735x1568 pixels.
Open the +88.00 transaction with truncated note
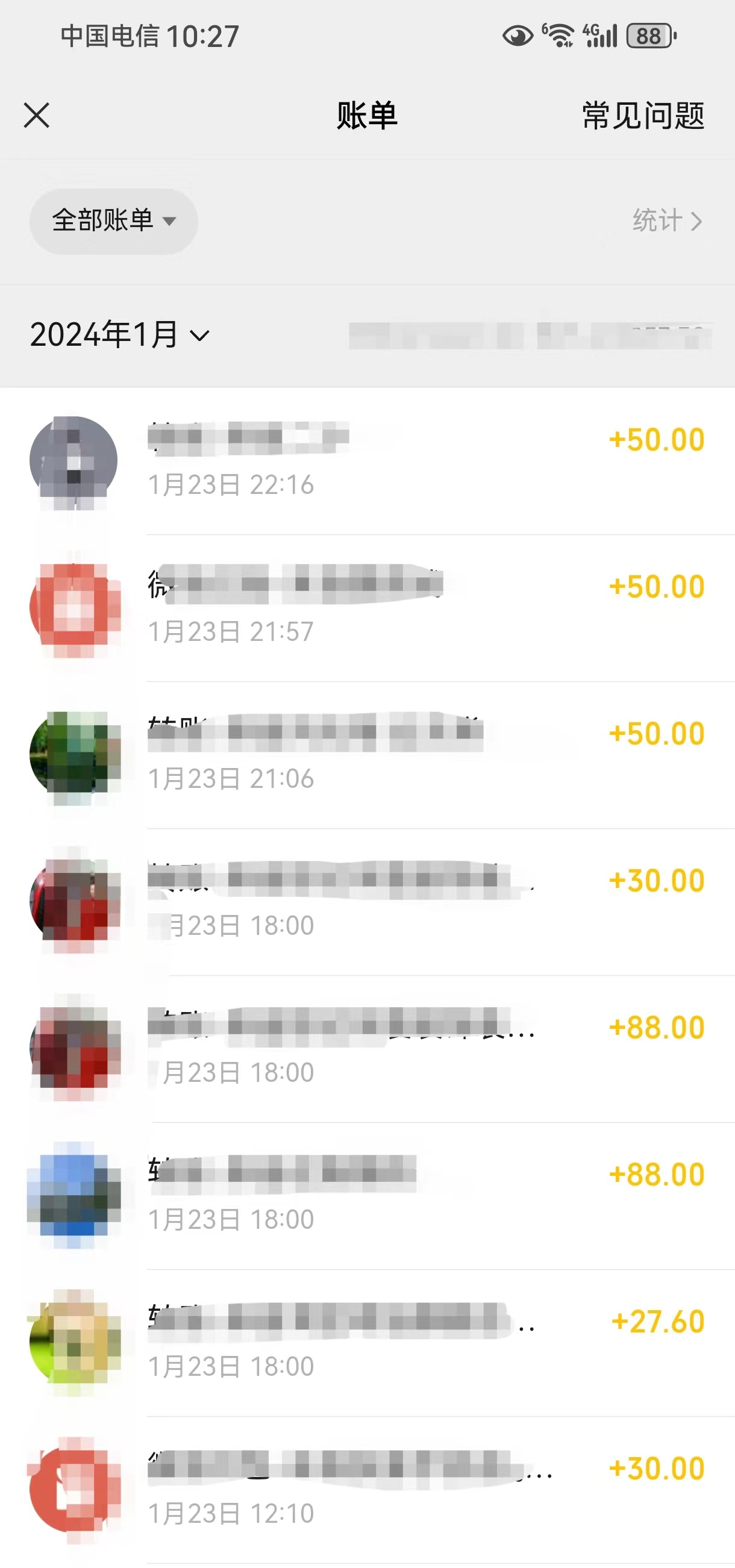pos(365,1047)
